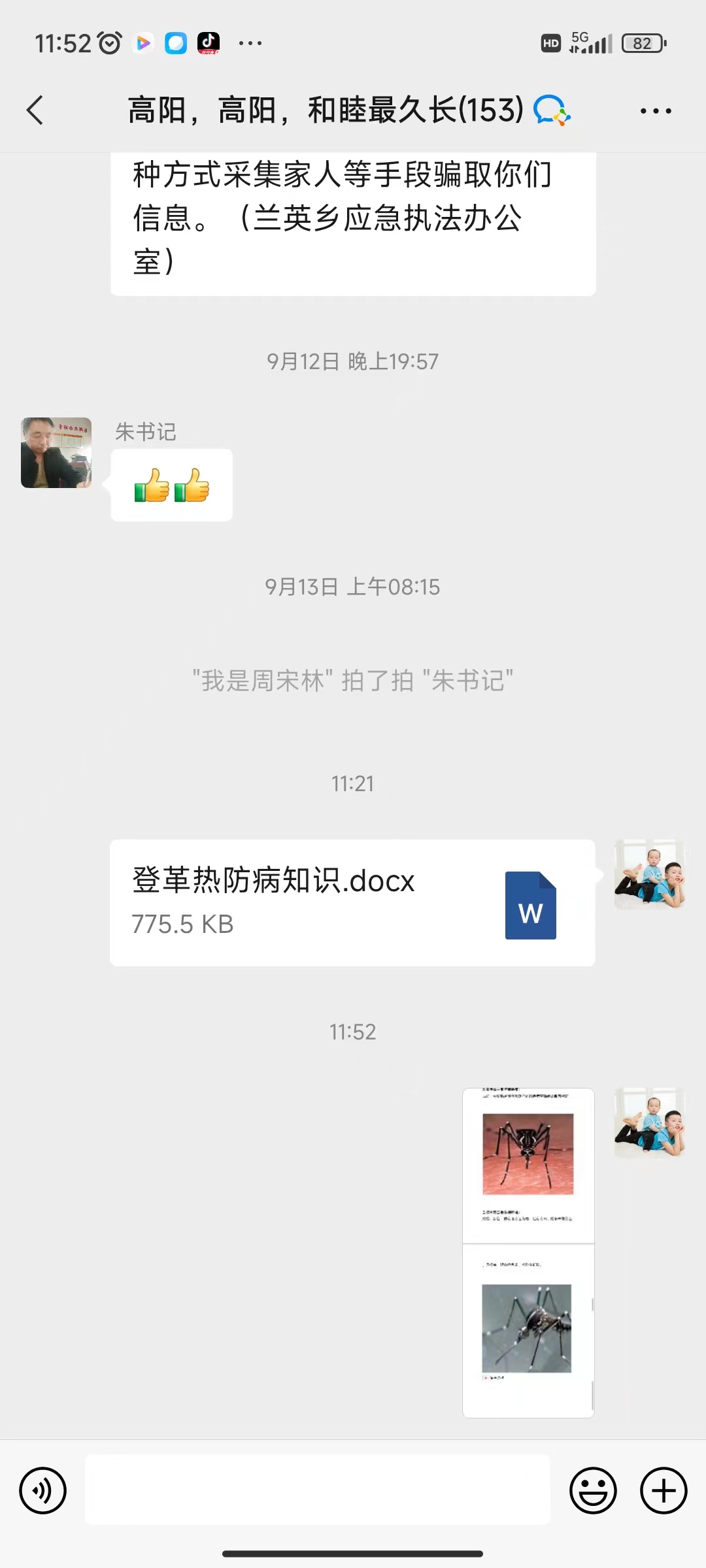Open the 登革热防病知识.docx file

[352, 902]
